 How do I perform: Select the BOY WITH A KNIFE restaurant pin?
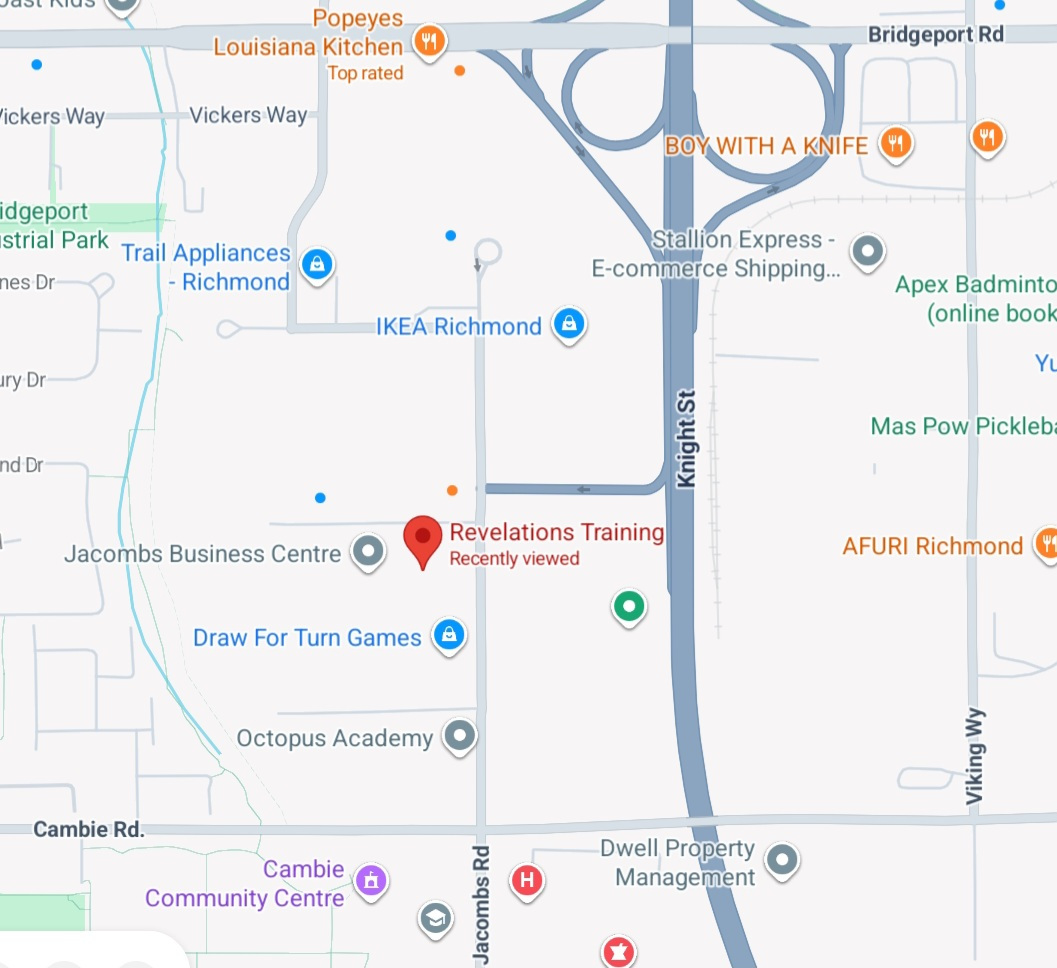(895, 145)
